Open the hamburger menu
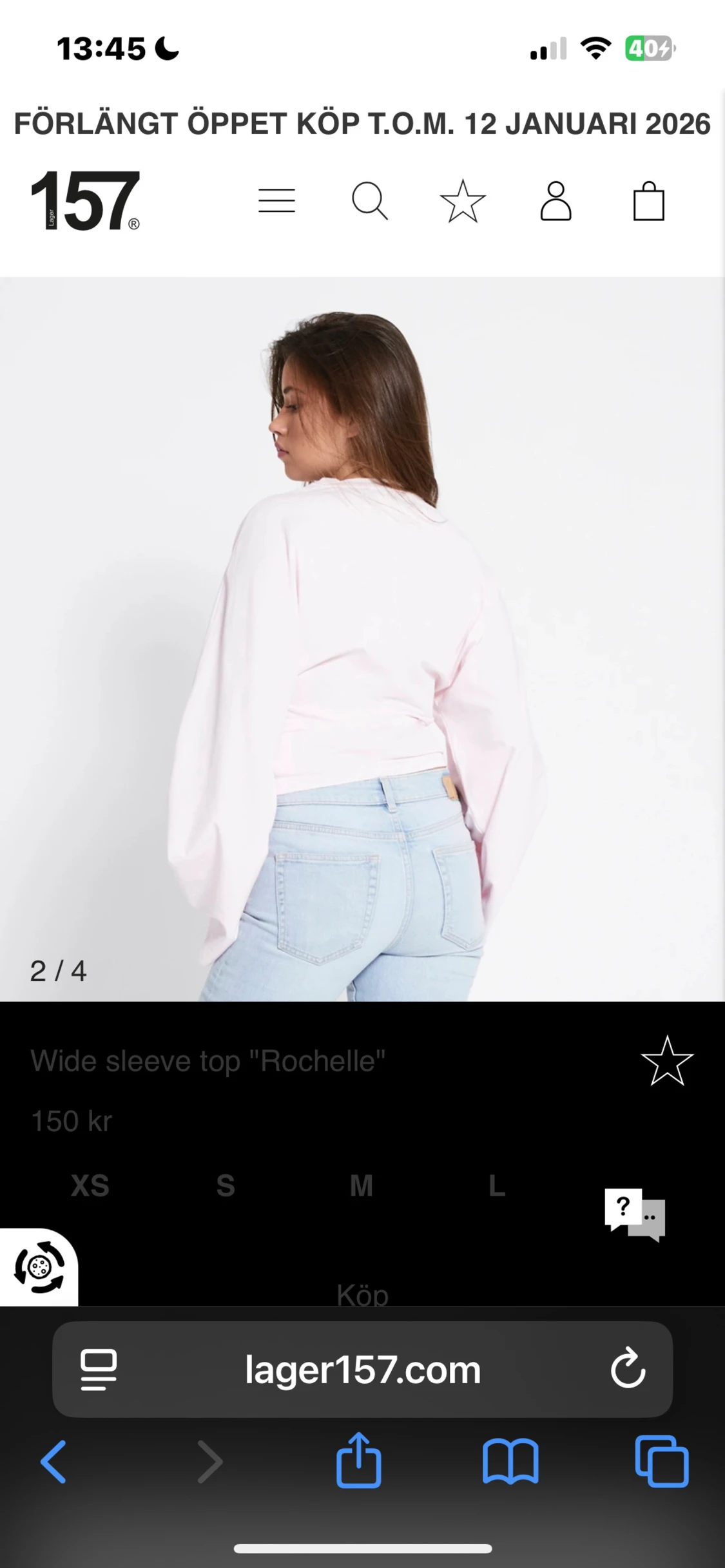 [x=276, y=201]
